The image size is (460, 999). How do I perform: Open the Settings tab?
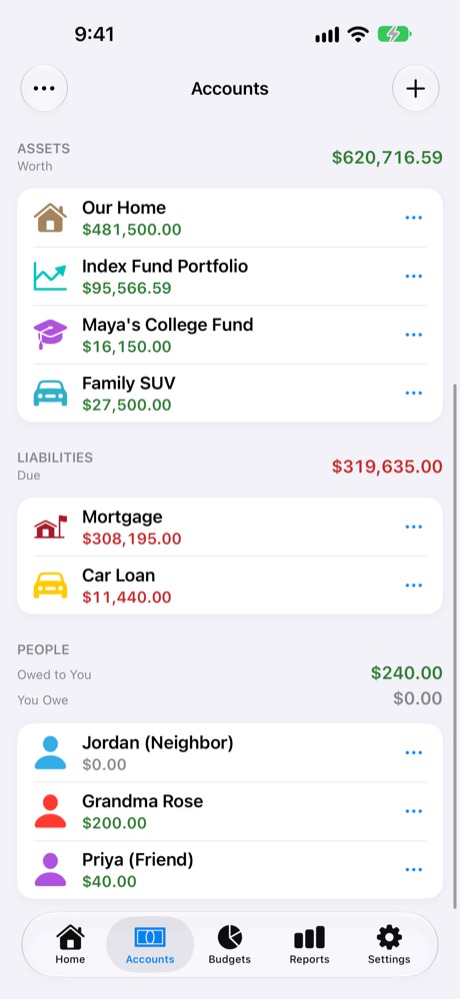(389, 945)
